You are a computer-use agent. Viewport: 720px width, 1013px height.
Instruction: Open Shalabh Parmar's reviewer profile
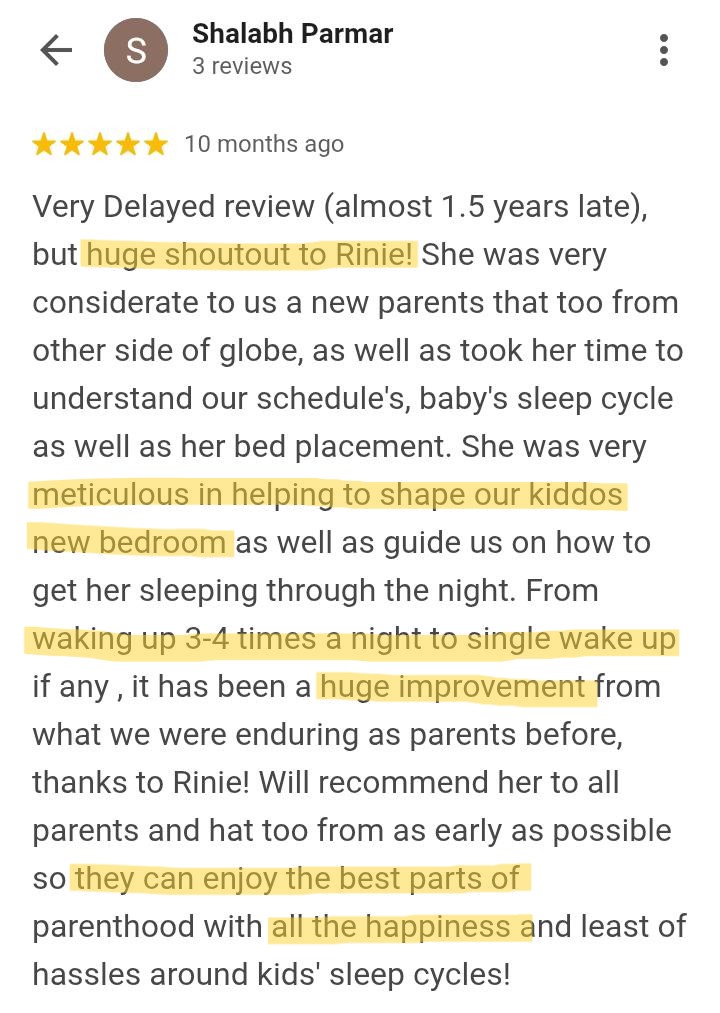pyautogui.click(x=292, y=34)
